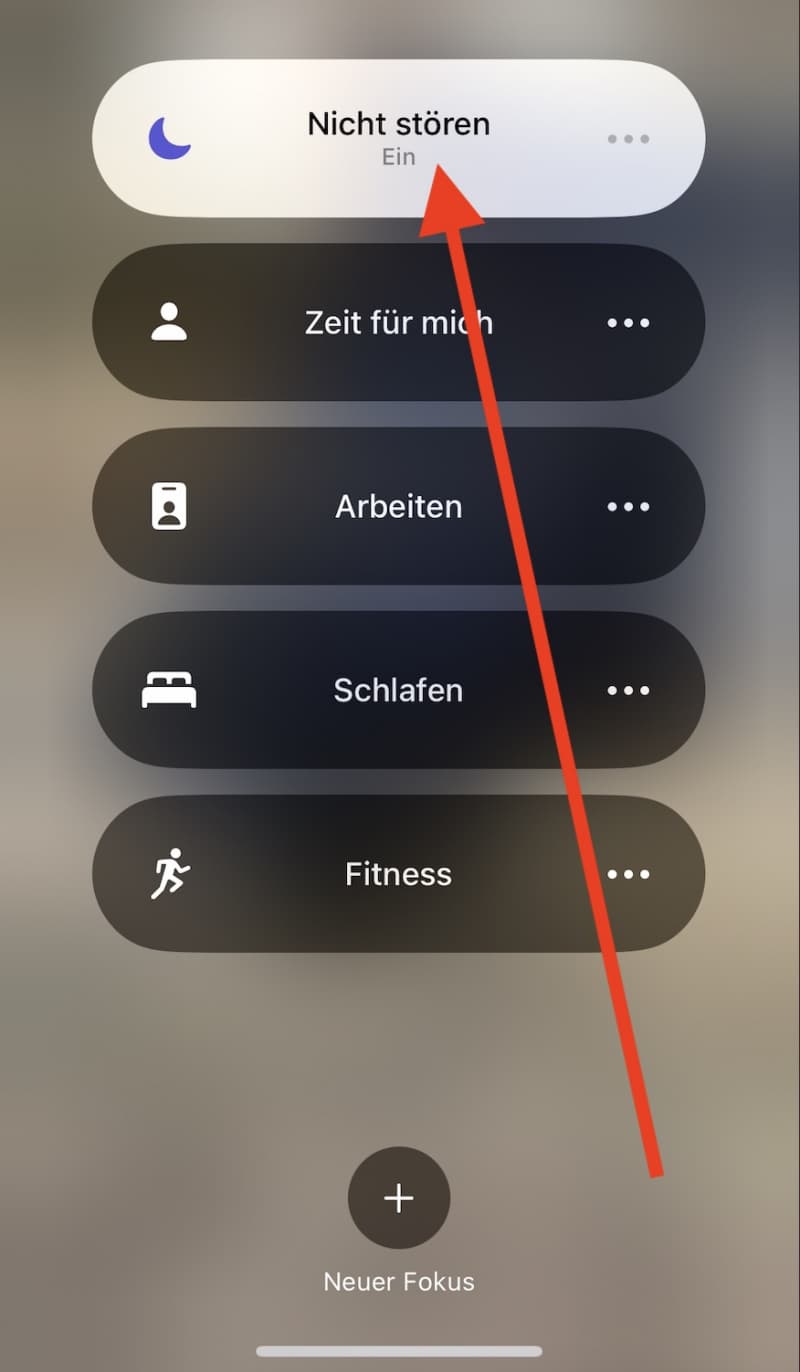Open options dots for Zeit für mich
The height and width of the screenshot is (1372, 800).
coord(629,323)
